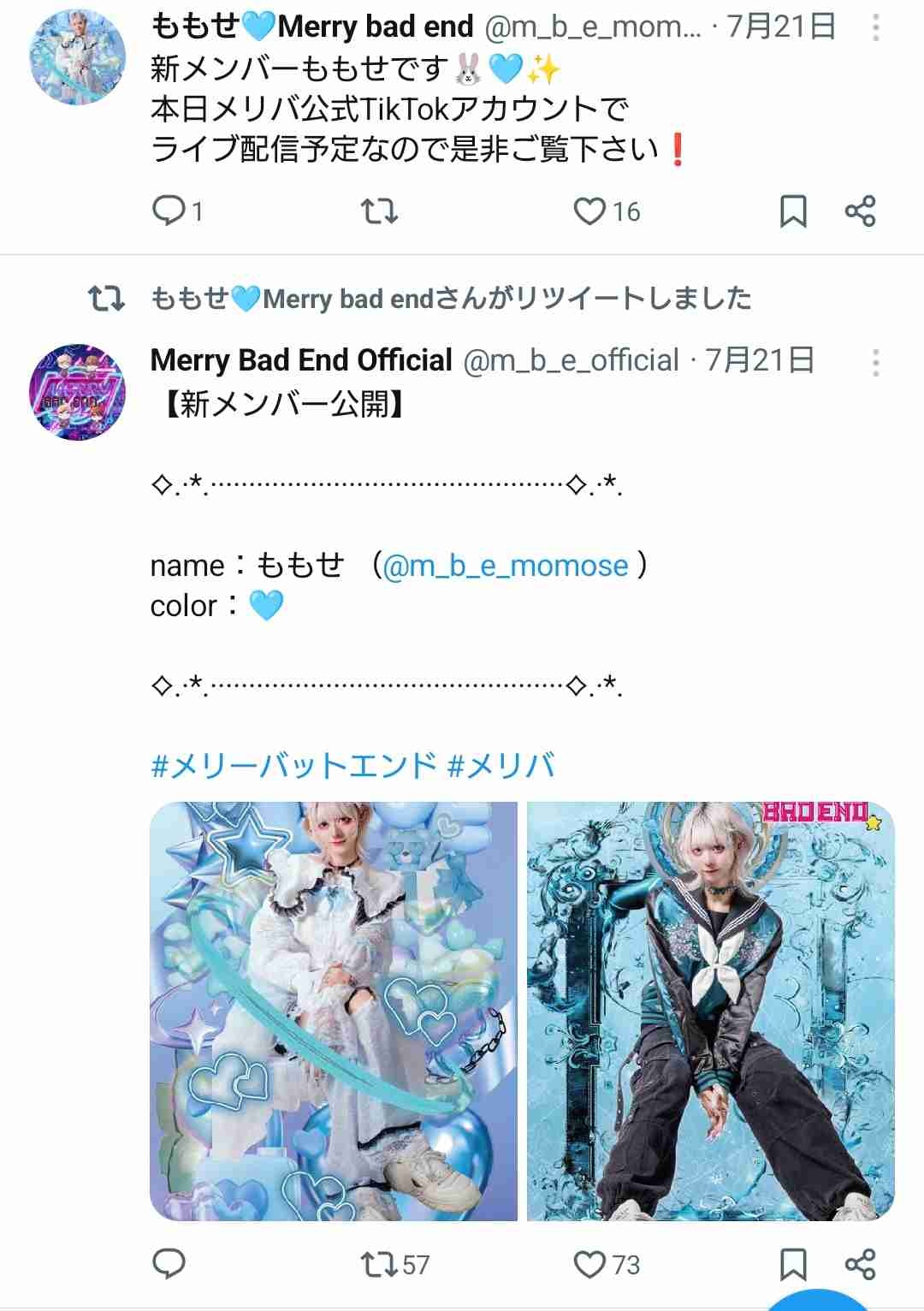Reply to ももせ's new member tweet
This screenshot has height=1311, width=924.
point(169,211)
